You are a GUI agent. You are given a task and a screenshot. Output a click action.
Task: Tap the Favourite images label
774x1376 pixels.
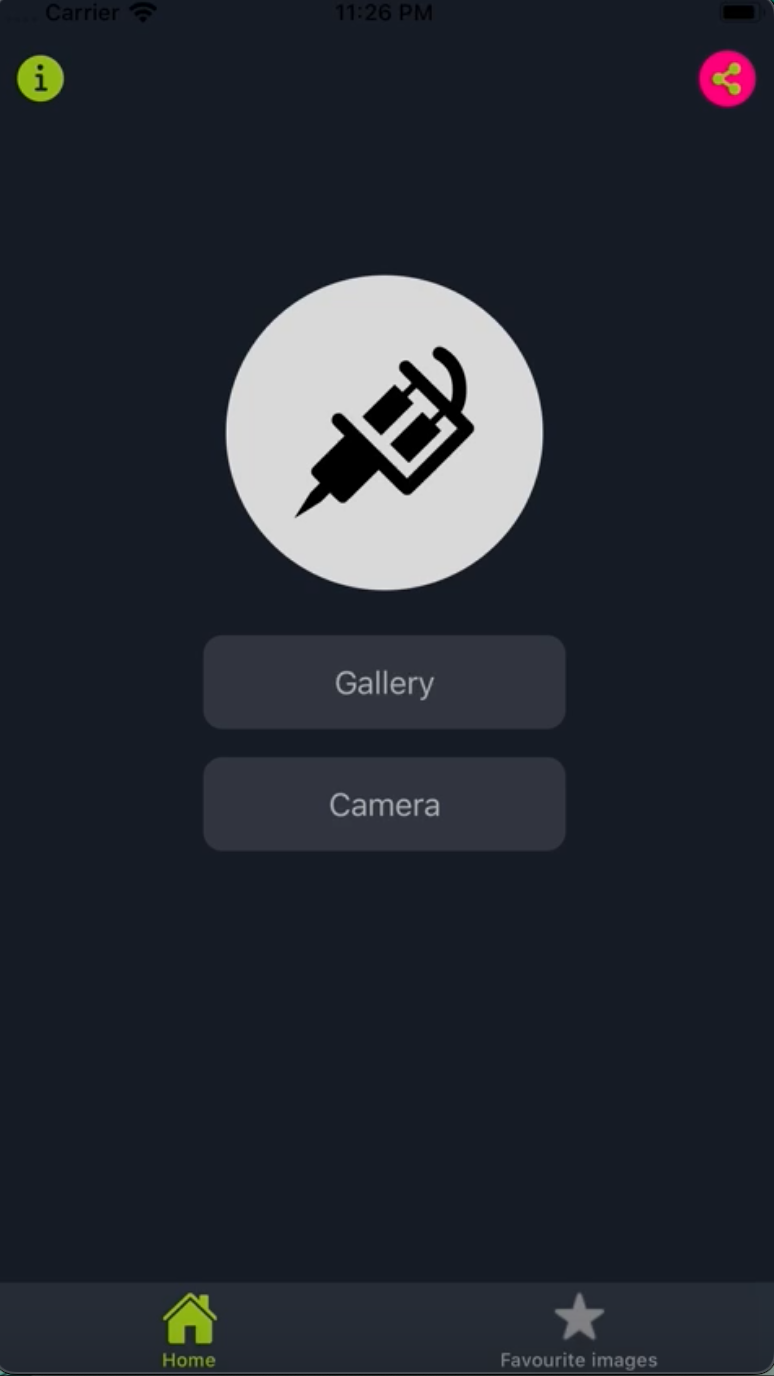(x=579, y=1359)
